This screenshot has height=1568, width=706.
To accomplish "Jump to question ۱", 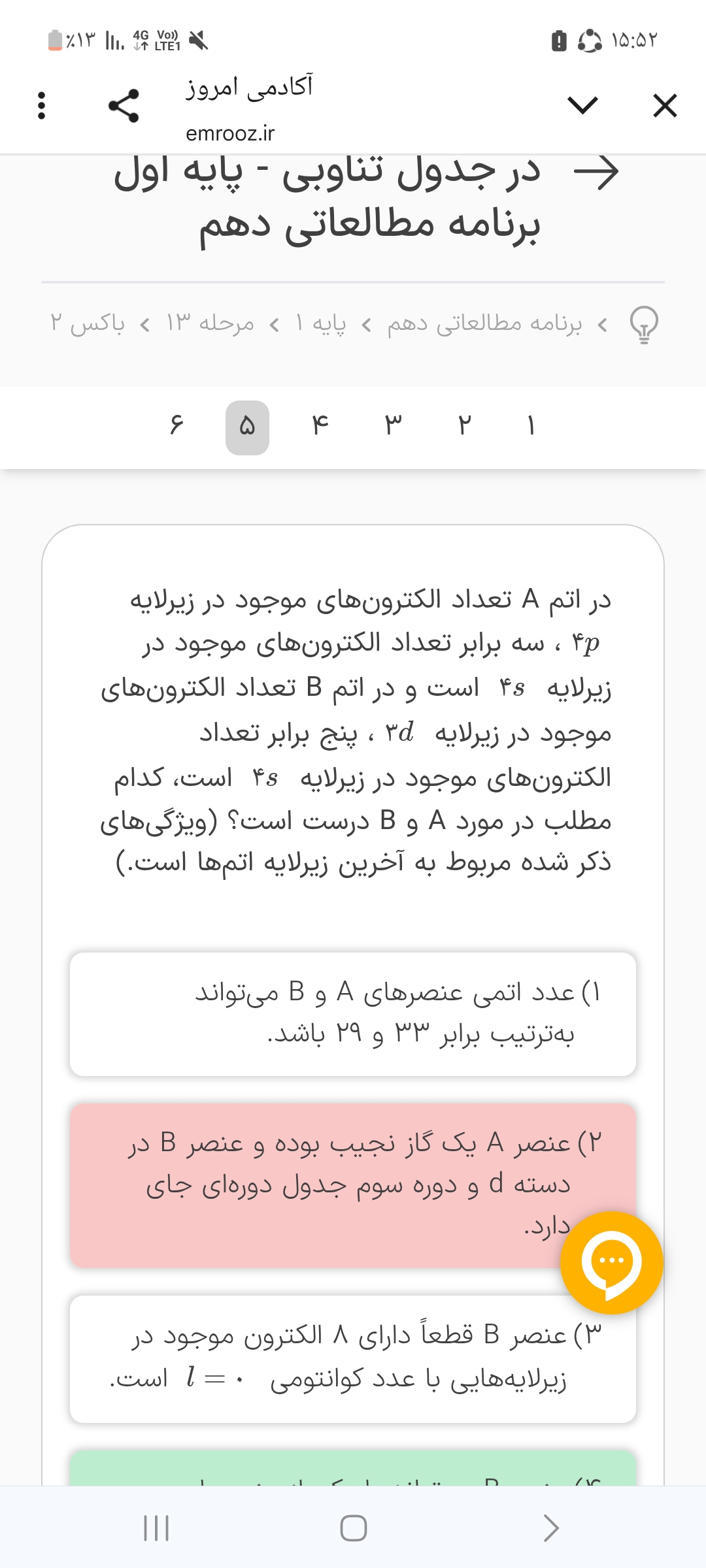I will pyautogui.click(x=531, y=427).
